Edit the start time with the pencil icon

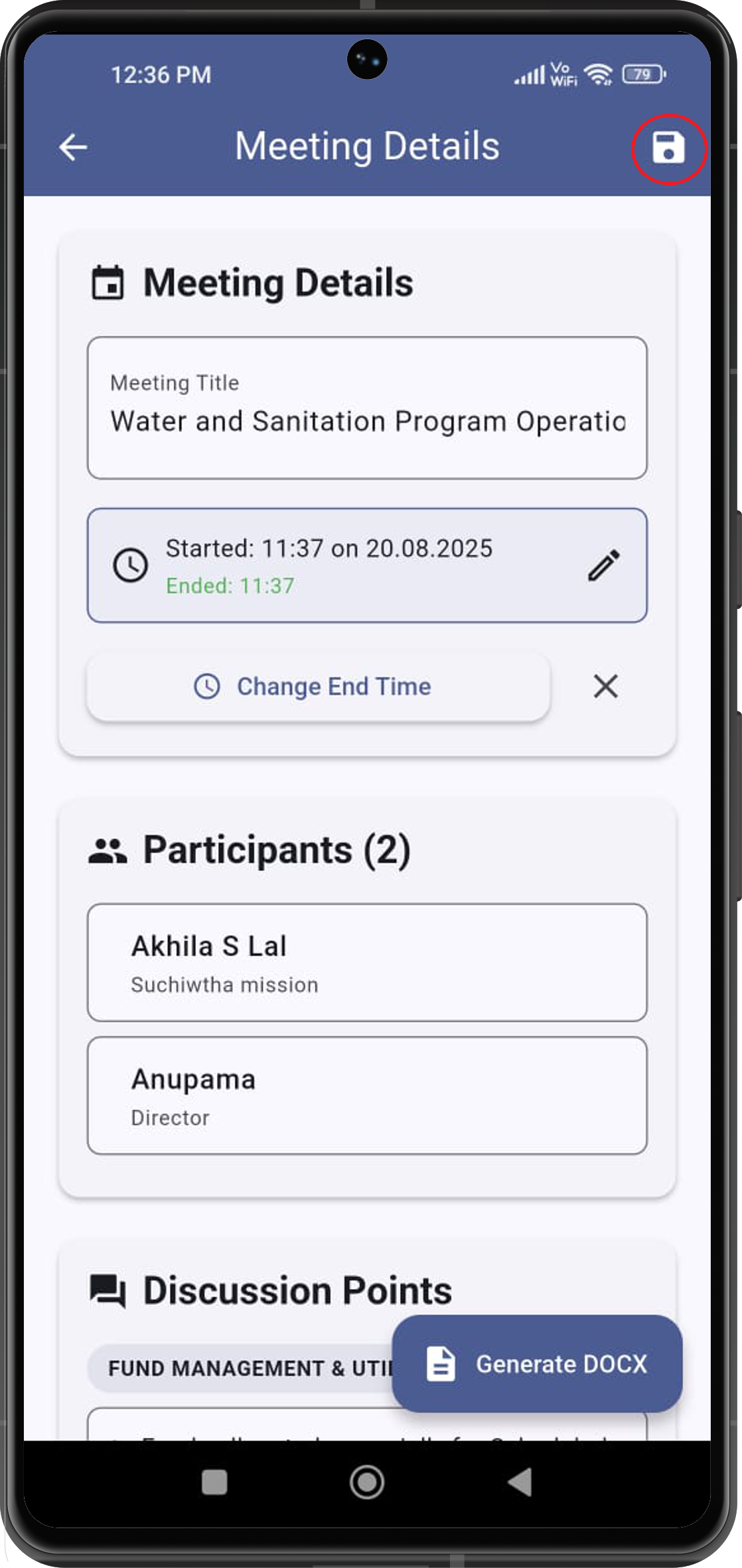click(x=603, y=566)
